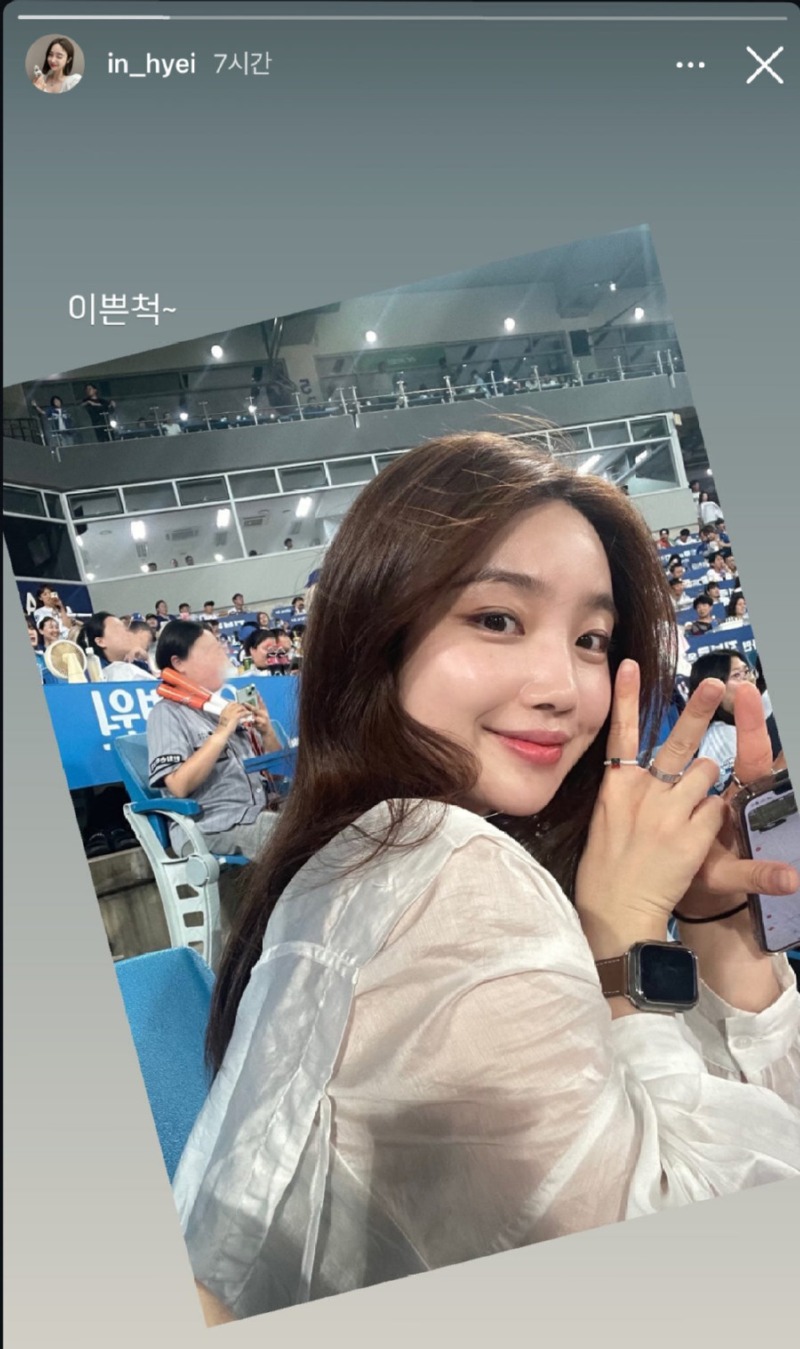
Task: Open the story options menu
Action: click(690, 65)
